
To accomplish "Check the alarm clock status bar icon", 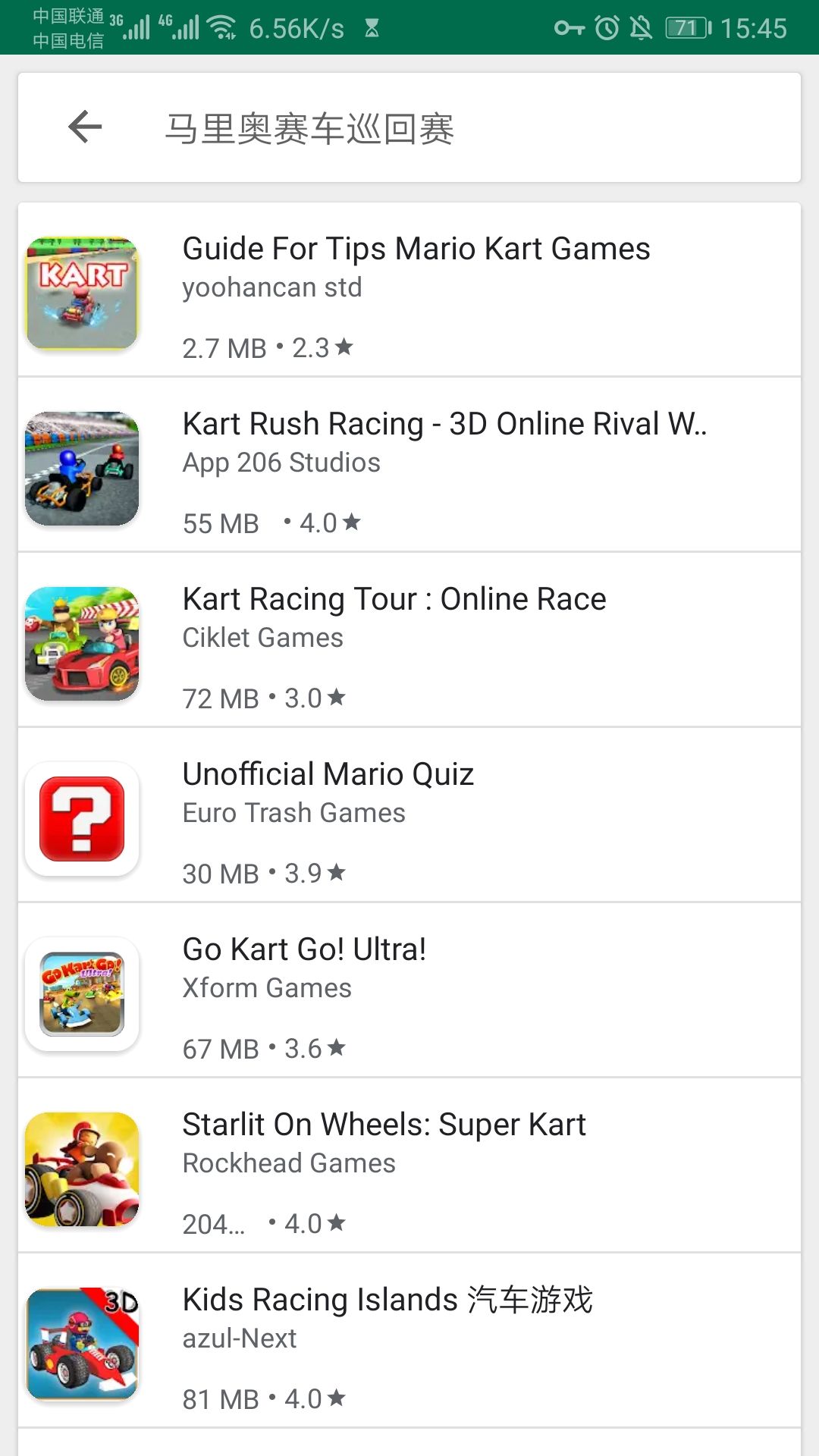I will click(606, 27).
